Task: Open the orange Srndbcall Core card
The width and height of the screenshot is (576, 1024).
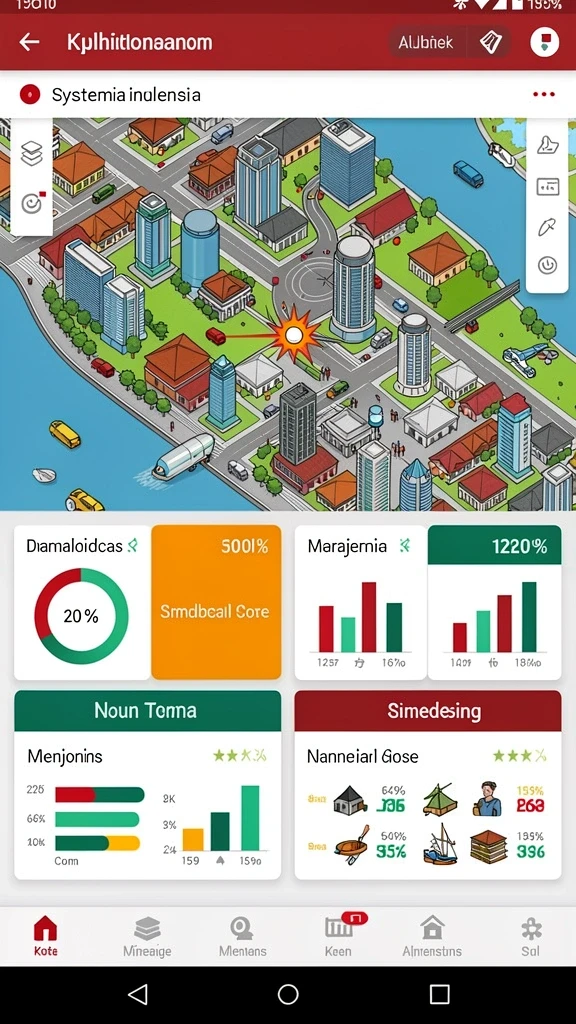Action: click(216, 602)
